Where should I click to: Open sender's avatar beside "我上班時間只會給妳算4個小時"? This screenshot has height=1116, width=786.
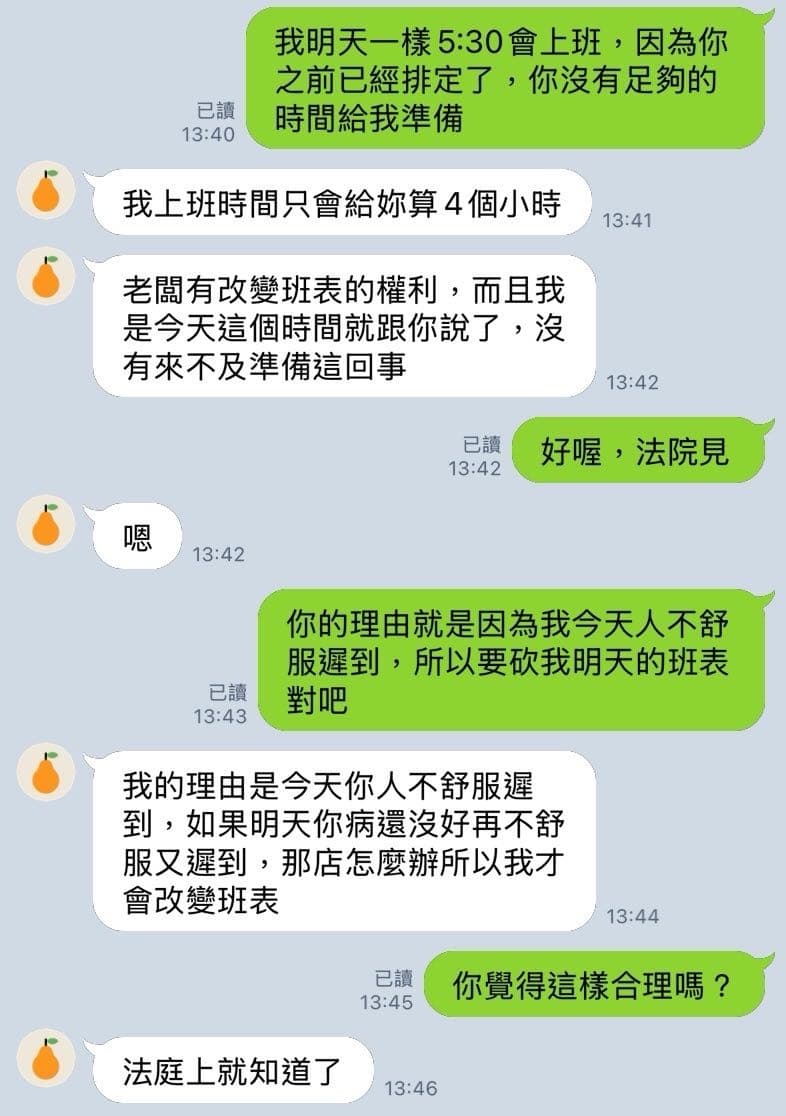pos(46,193)
